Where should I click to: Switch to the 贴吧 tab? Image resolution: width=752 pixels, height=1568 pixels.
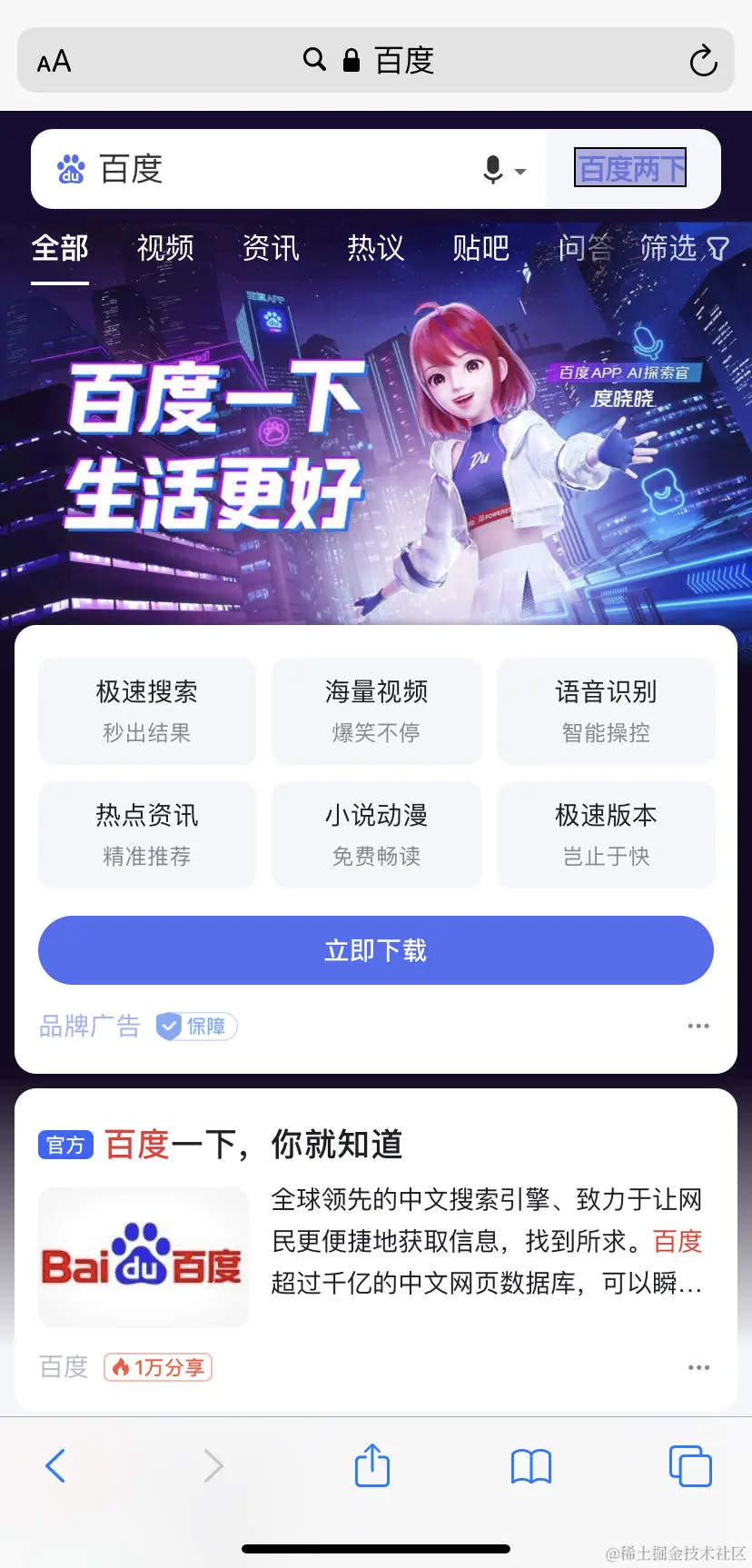coord(481,248)
